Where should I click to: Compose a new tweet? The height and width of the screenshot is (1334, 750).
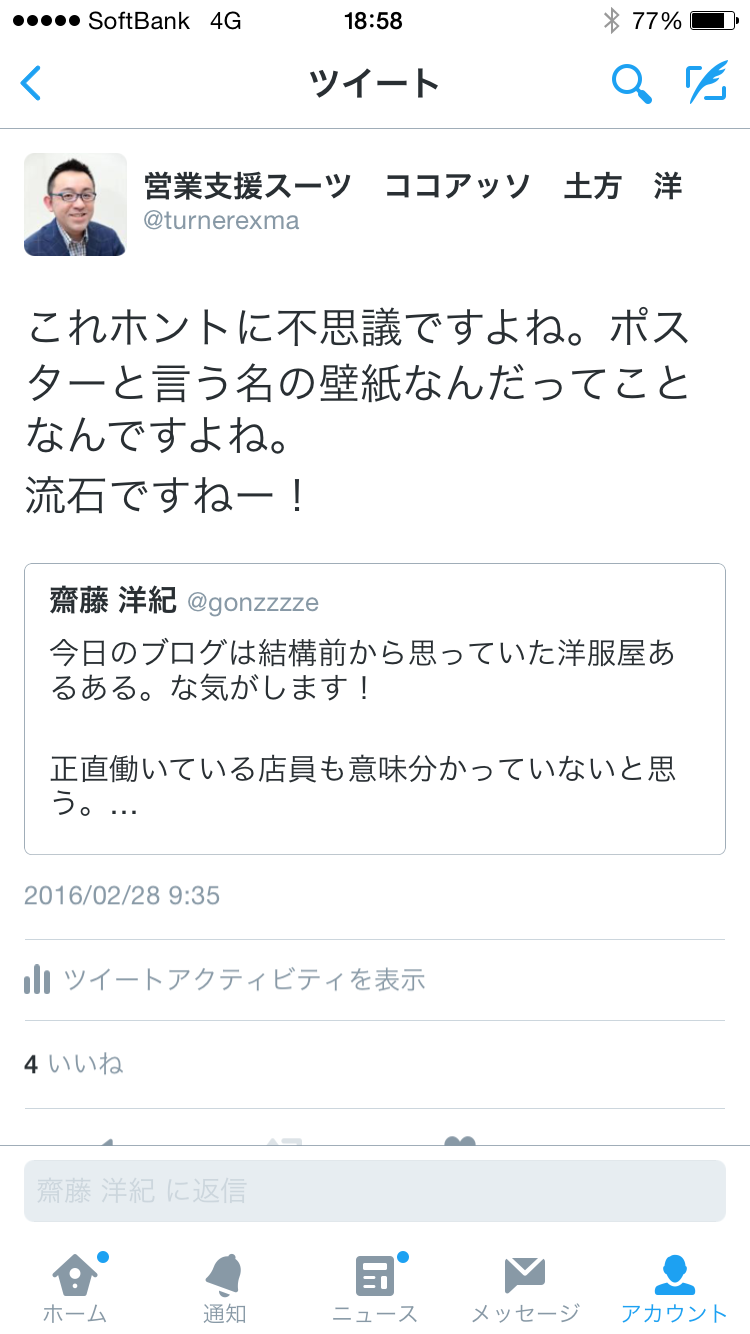coord(706,84)
